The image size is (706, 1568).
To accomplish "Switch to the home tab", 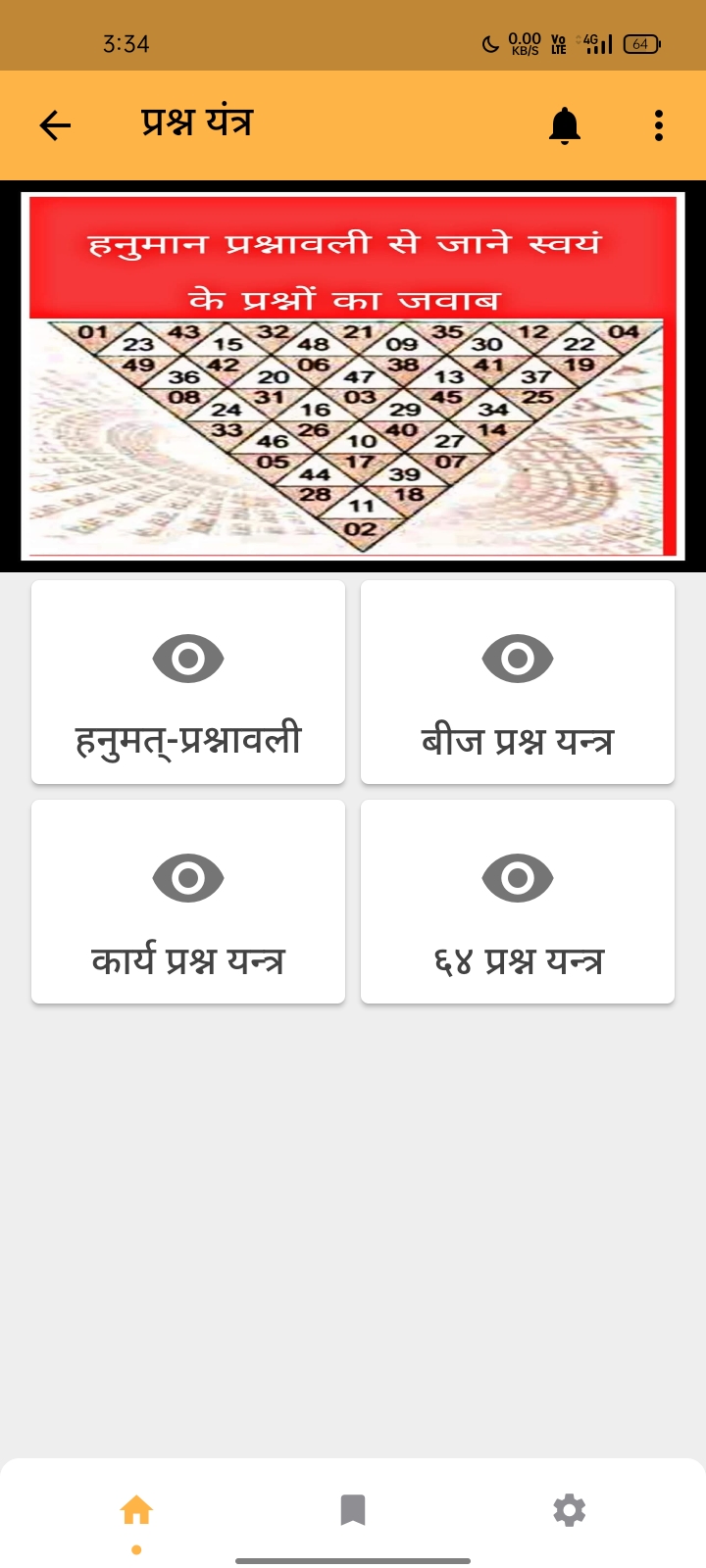I will pos(136,1510).
